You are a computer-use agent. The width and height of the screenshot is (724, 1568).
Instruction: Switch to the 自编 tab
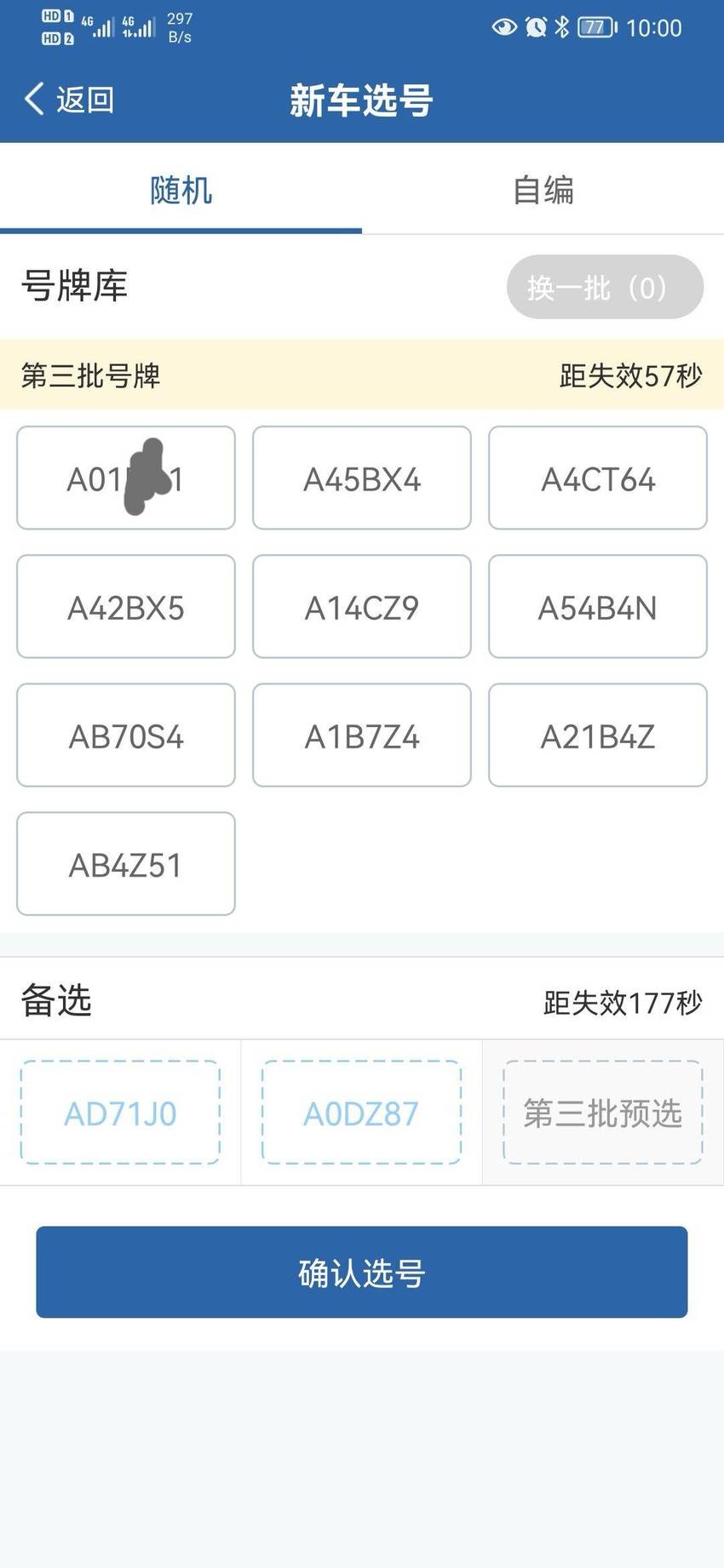(x=543, y=189)
